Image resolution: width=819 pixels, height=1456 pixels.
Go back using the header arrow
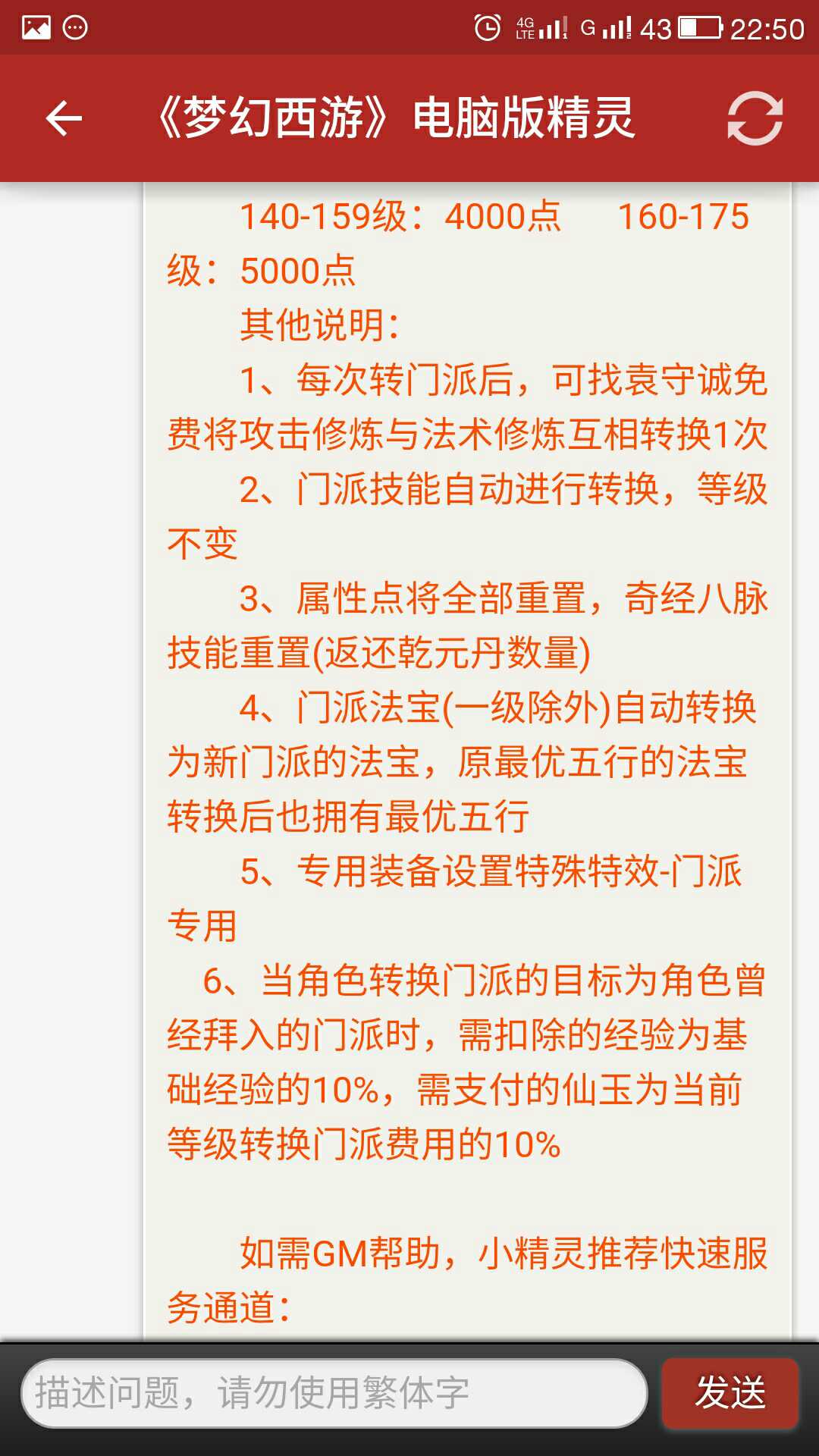(64, 118)
